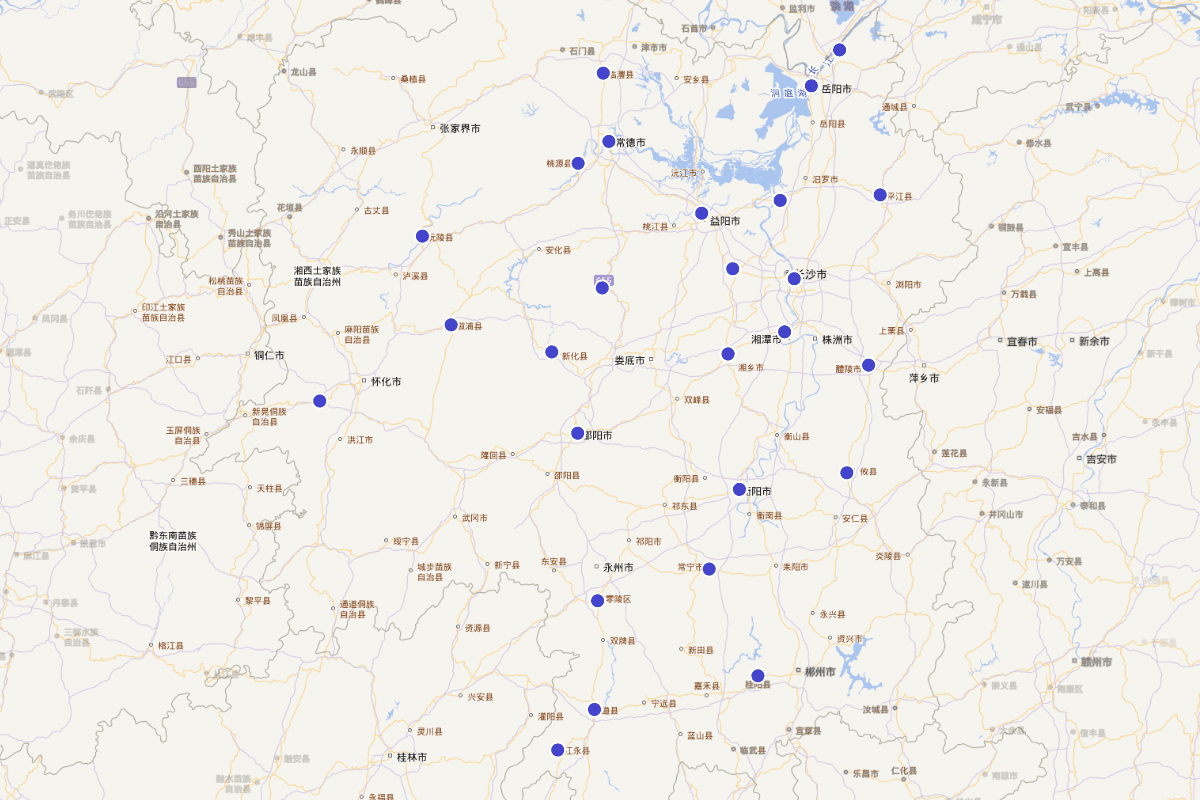Open the 湘潭市 marker

click(784, 332)
